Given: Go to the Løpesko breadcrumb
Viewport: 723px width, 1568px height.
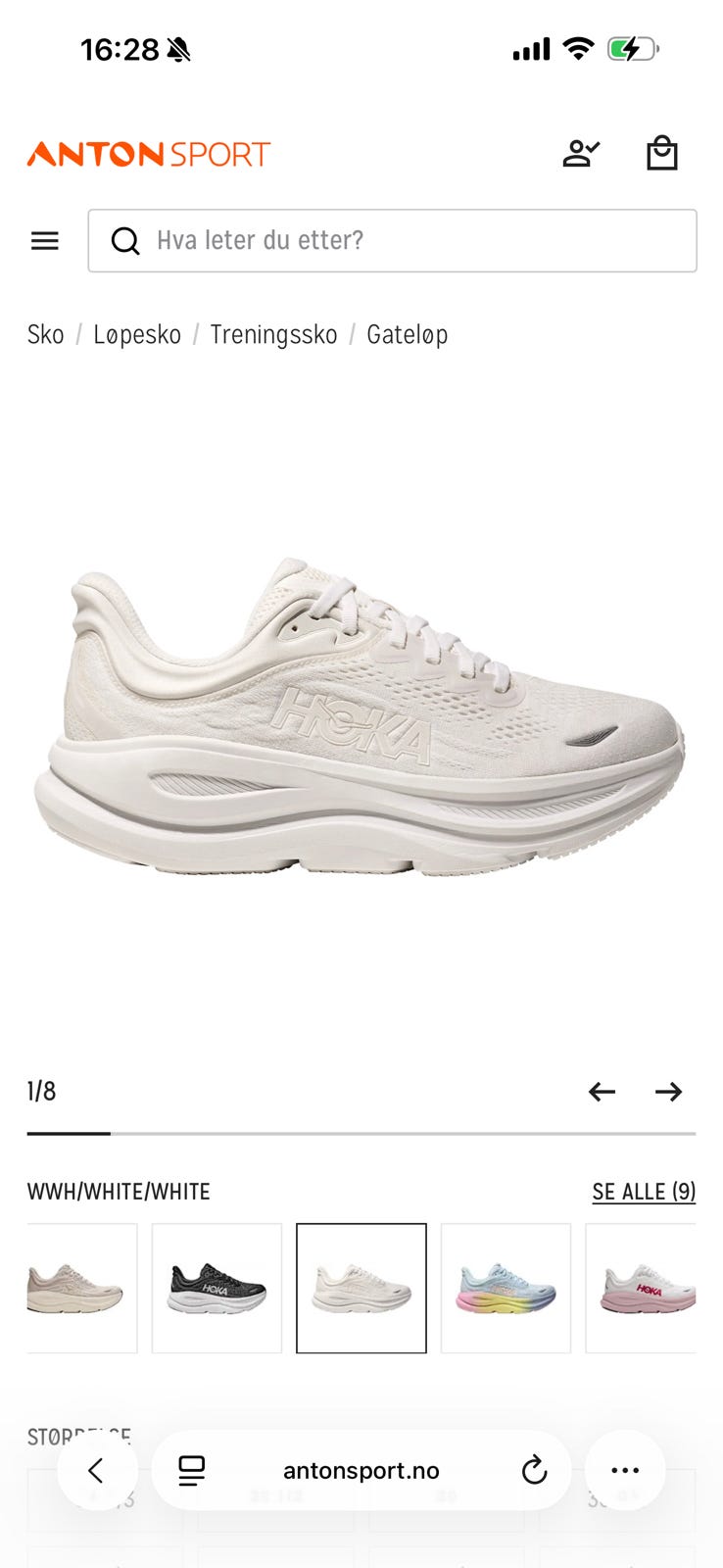Looking at the screenshot, I should point(137,334).
